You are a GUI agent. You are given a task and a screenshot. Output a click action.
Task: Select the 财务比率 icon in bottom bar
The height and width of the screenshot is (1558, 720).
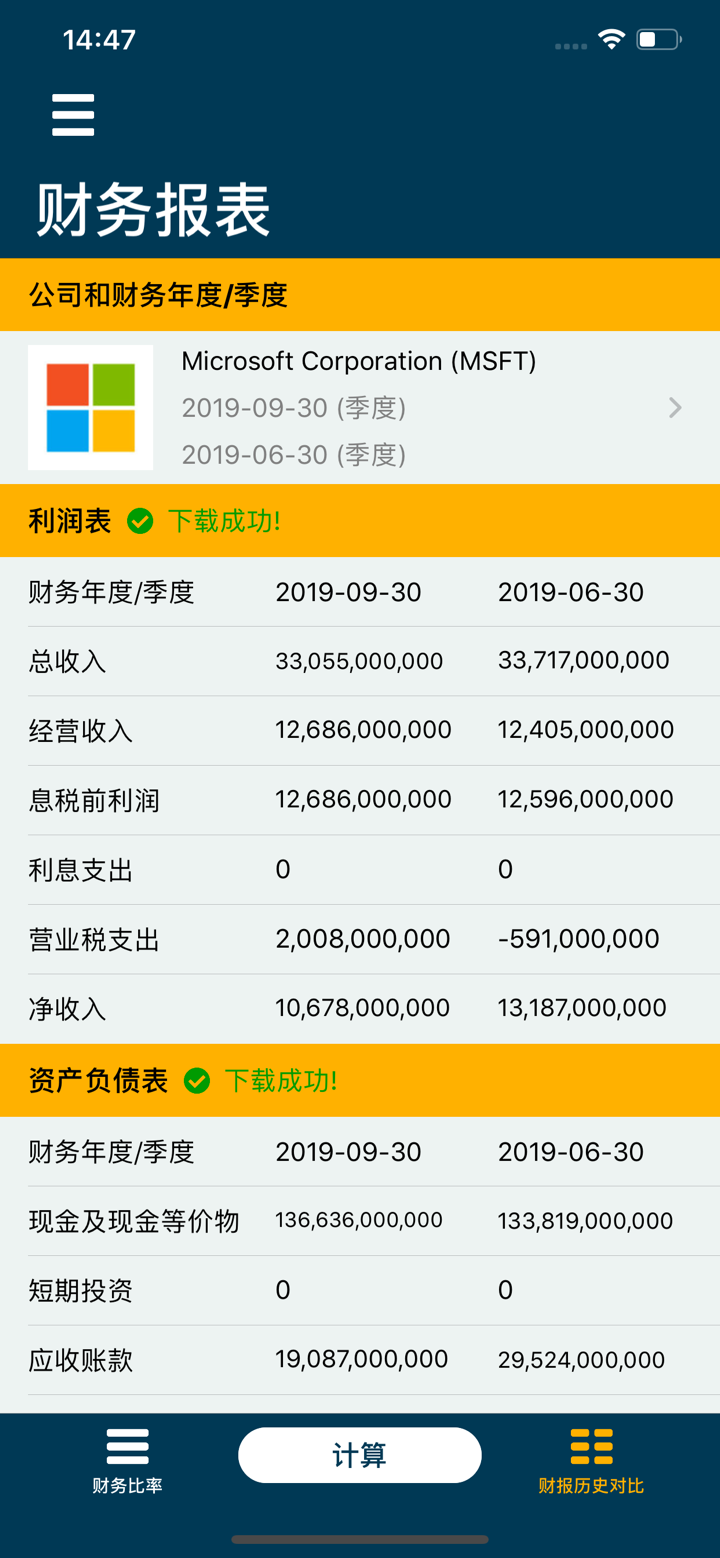click(x=126, y=1444)
